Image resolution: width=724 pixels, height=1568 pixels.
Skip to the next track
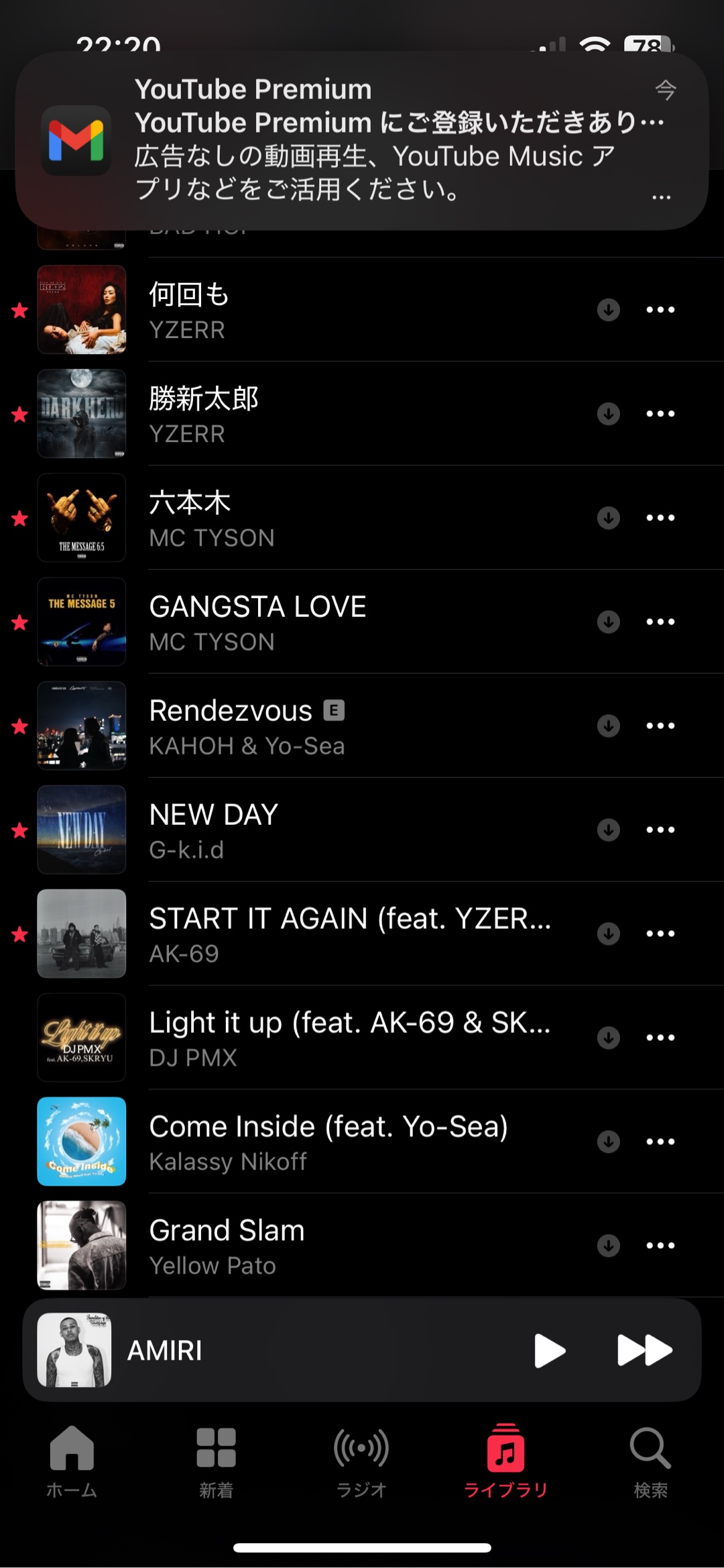click(644, 1351)
